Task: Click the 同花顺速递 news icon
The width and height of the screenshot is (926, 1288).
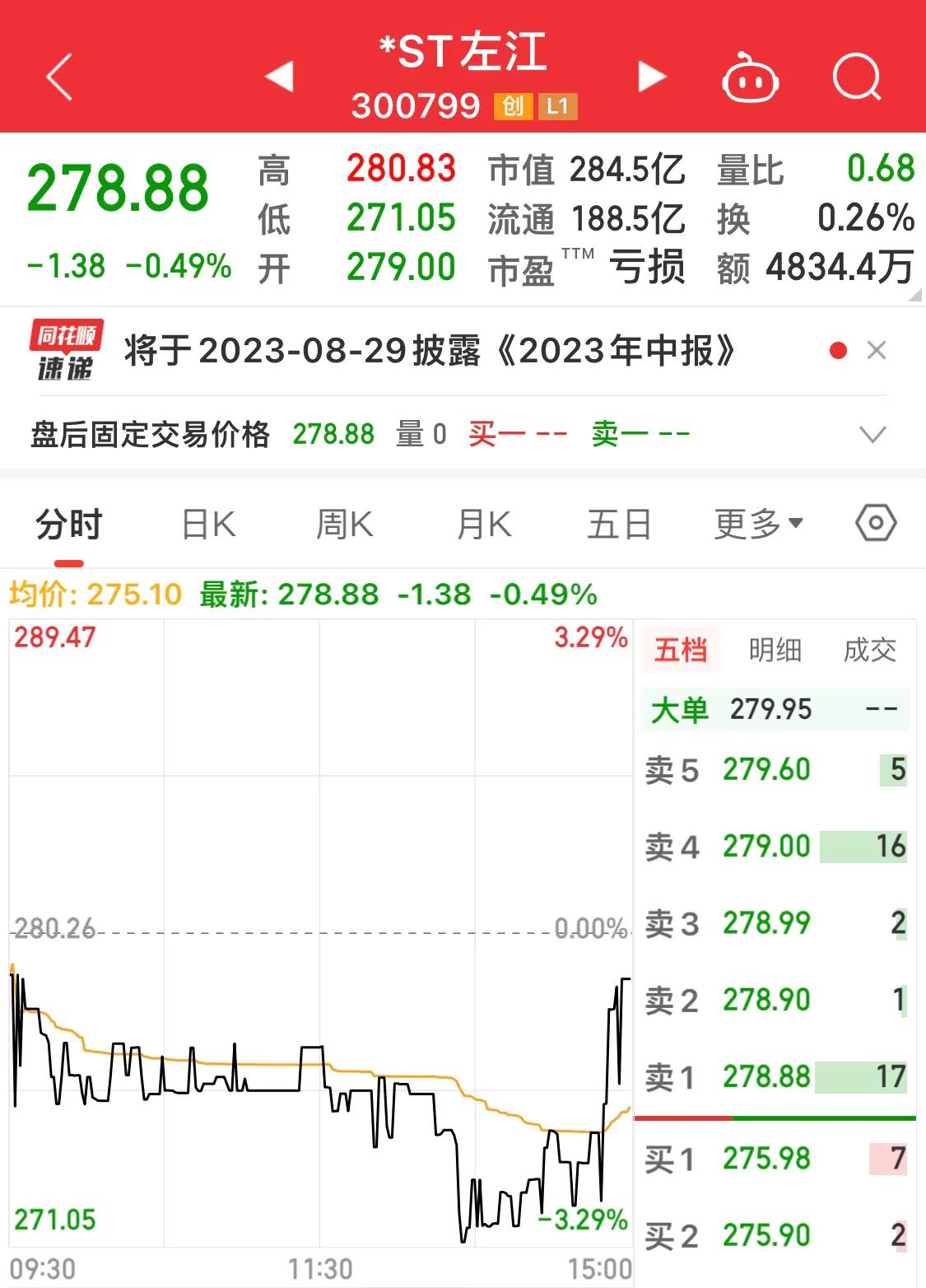Action: click(66, 349)
